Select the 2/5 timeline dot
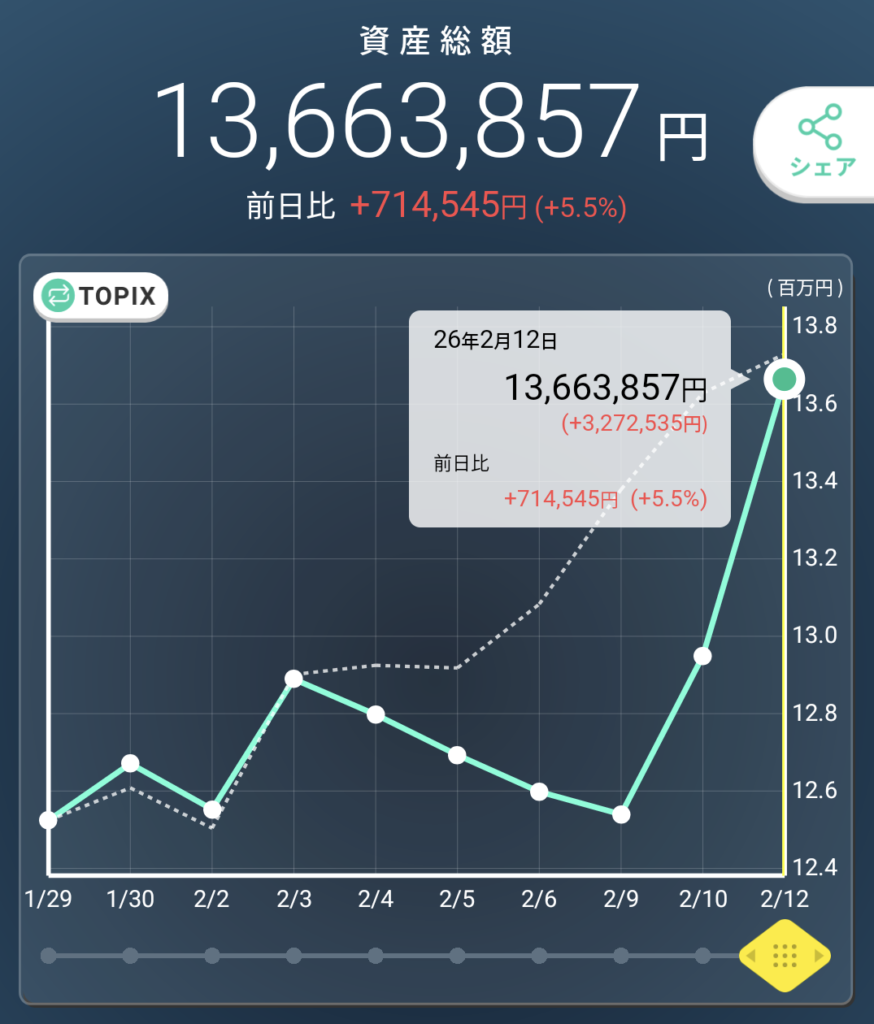The image size is (874, 1024). [457, 956]
